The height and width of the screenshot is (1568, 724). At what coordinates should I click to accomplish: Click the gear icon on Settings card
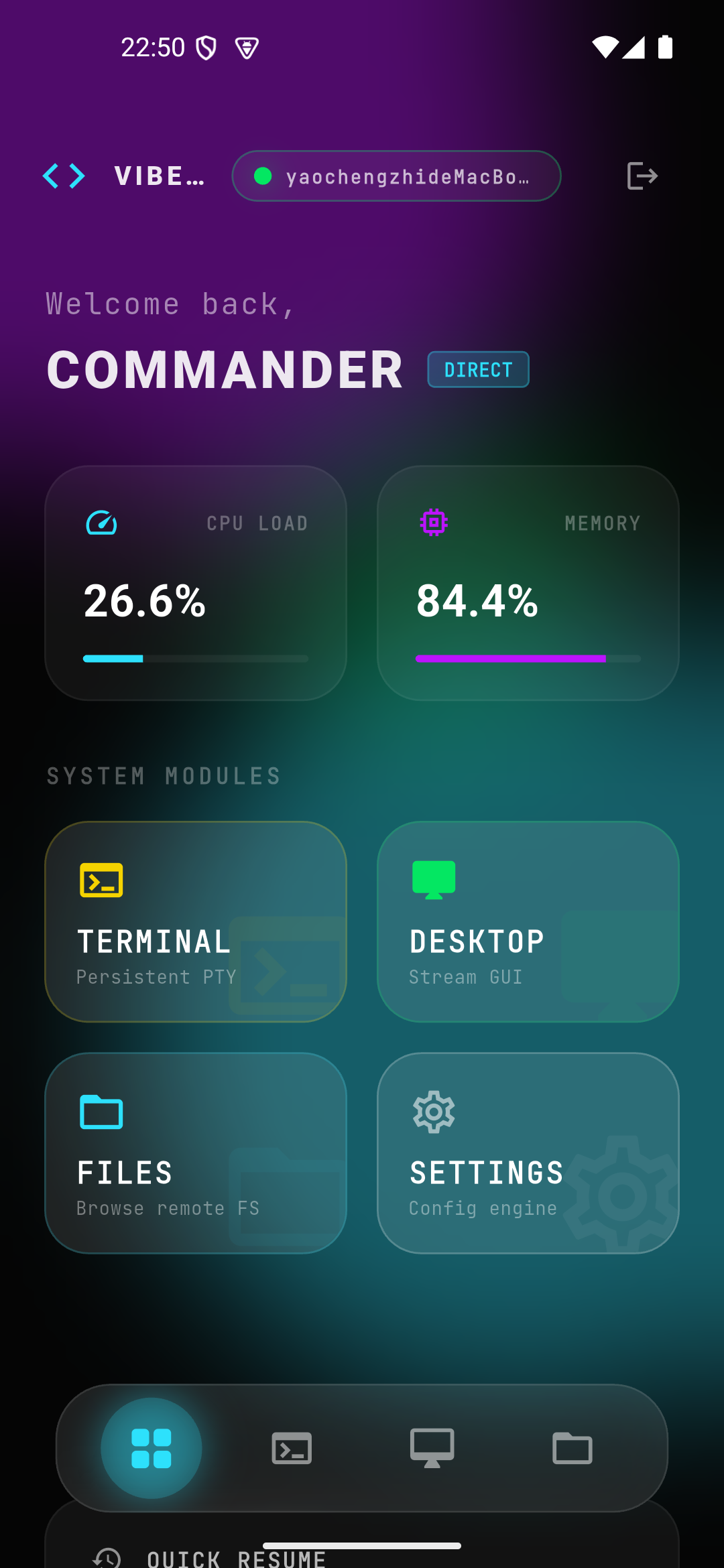click(x=432, y=1111)
